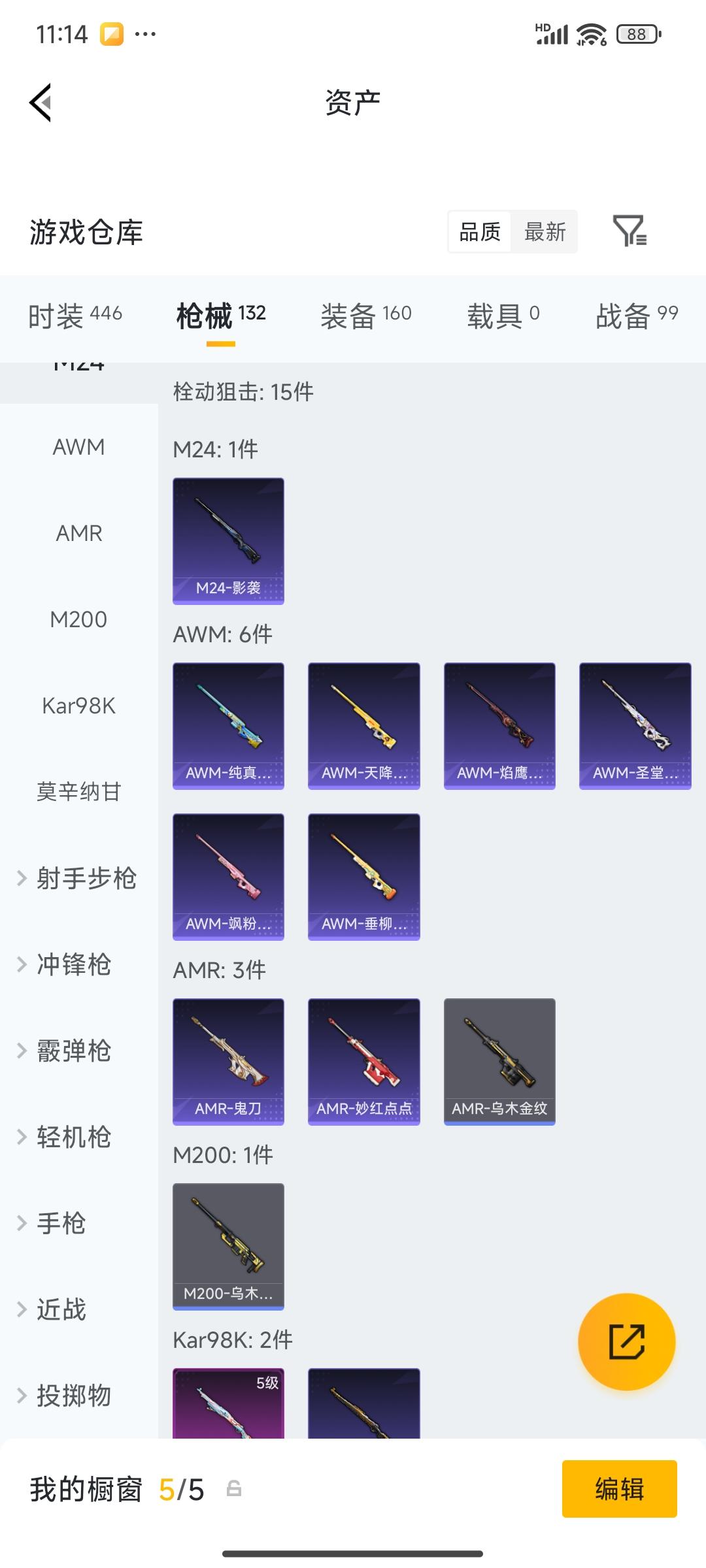
Task: Select the Kar98K sidebar category
Action: coord(78,705)
